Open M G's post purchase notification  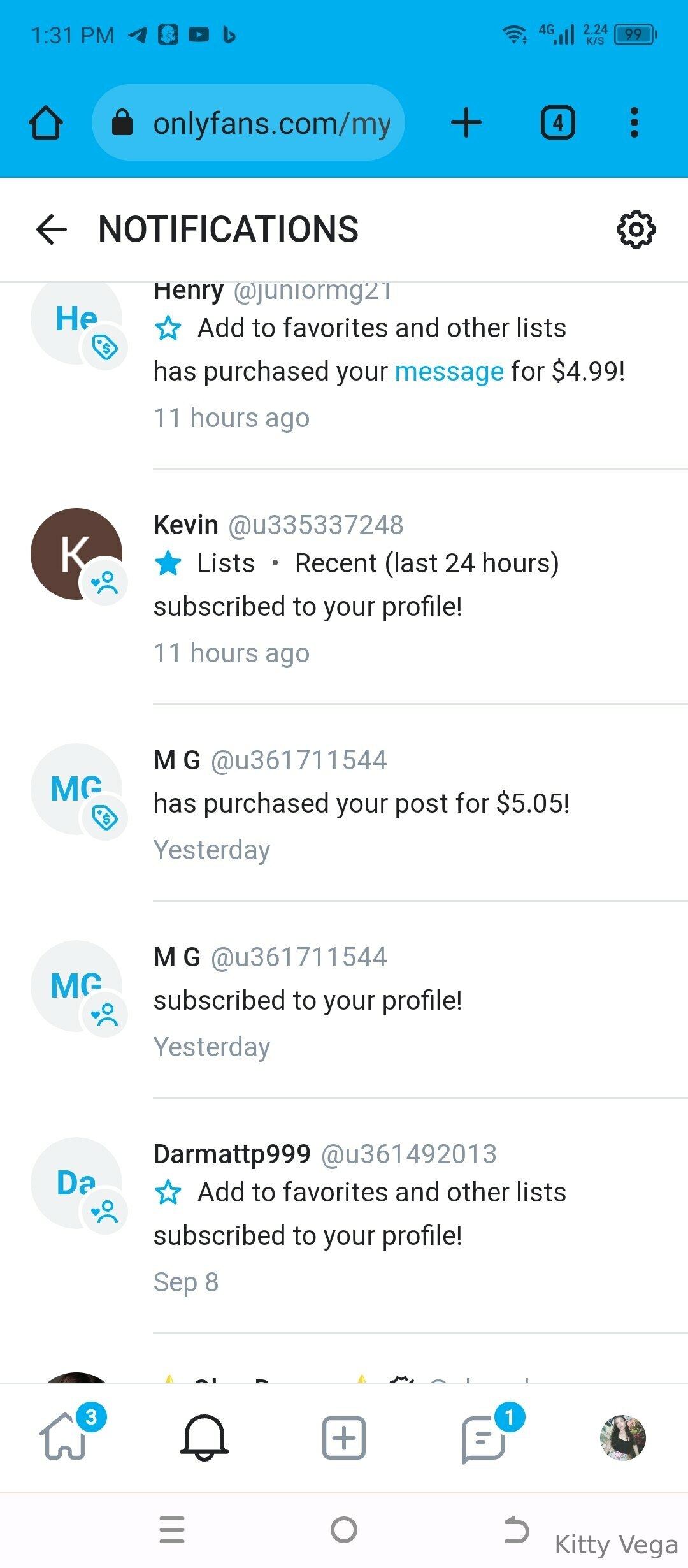click(420, 803)
